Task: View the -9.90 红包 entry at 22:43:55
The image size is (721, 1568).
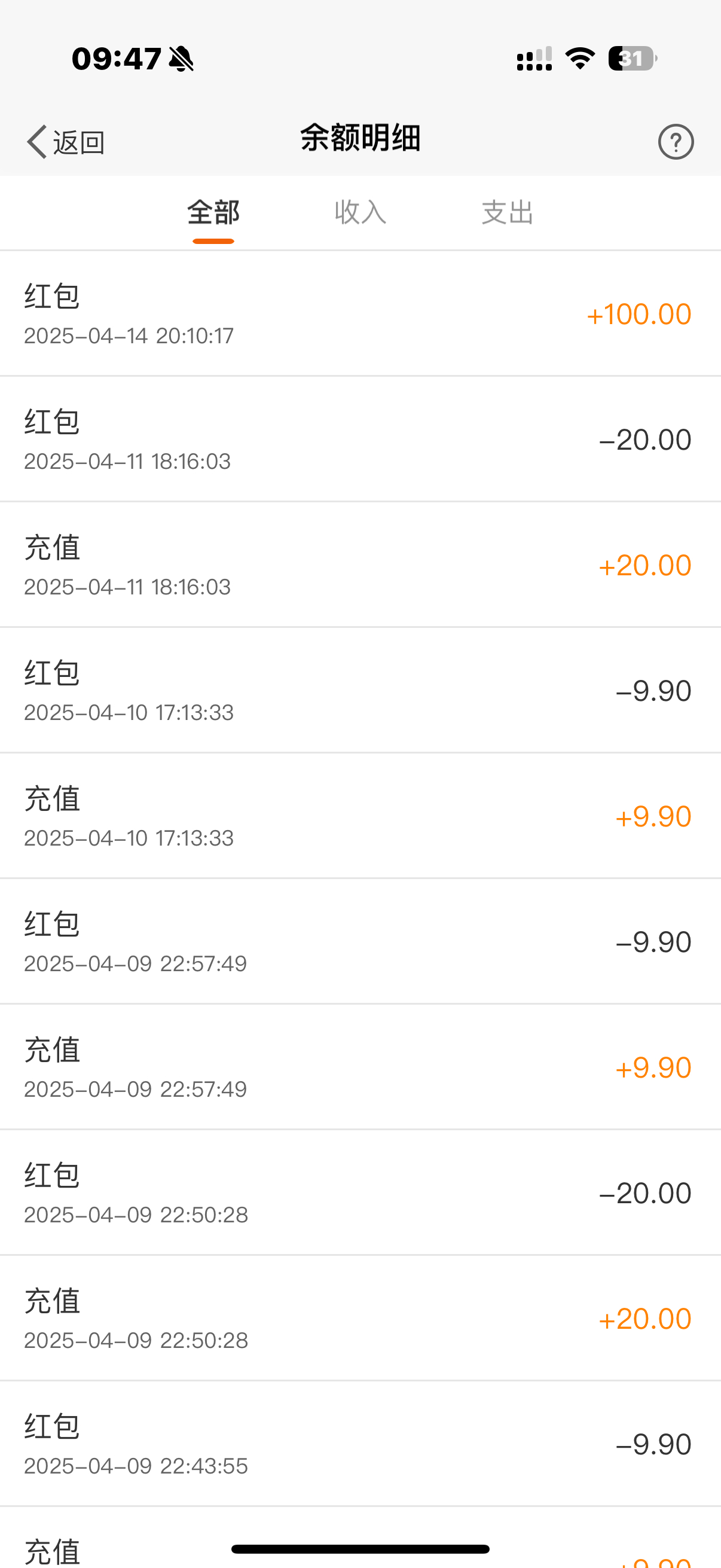Action: pos(360,1444)
